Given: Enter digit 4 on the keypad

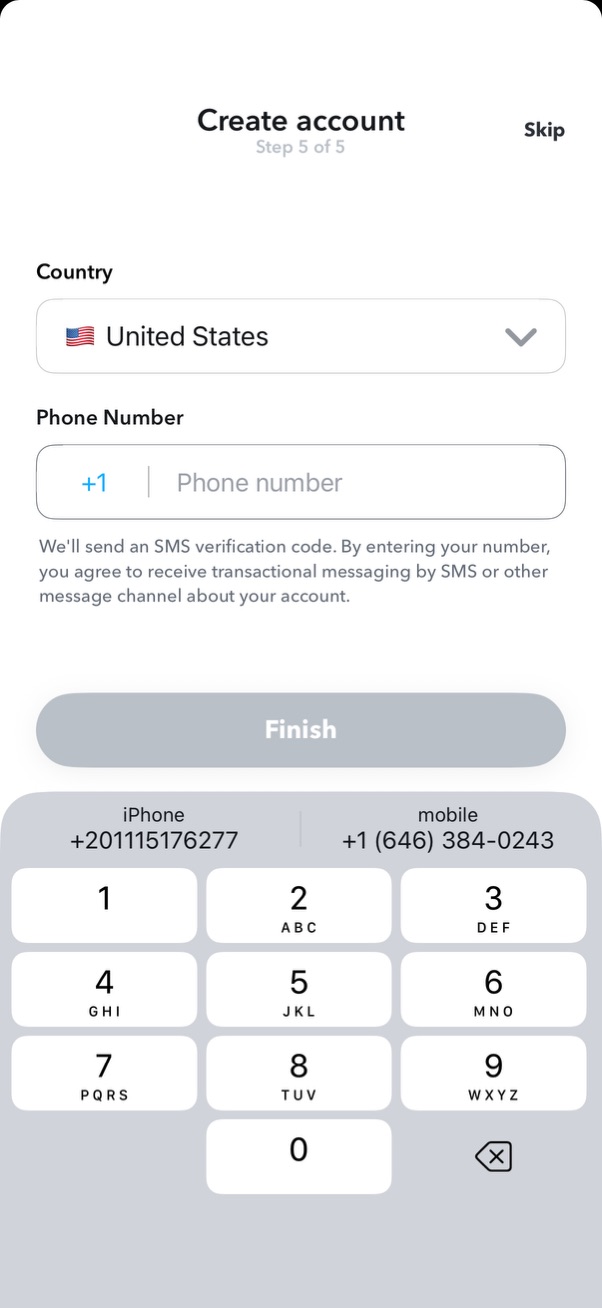Looking at the screenshot, I should (104, 989).
